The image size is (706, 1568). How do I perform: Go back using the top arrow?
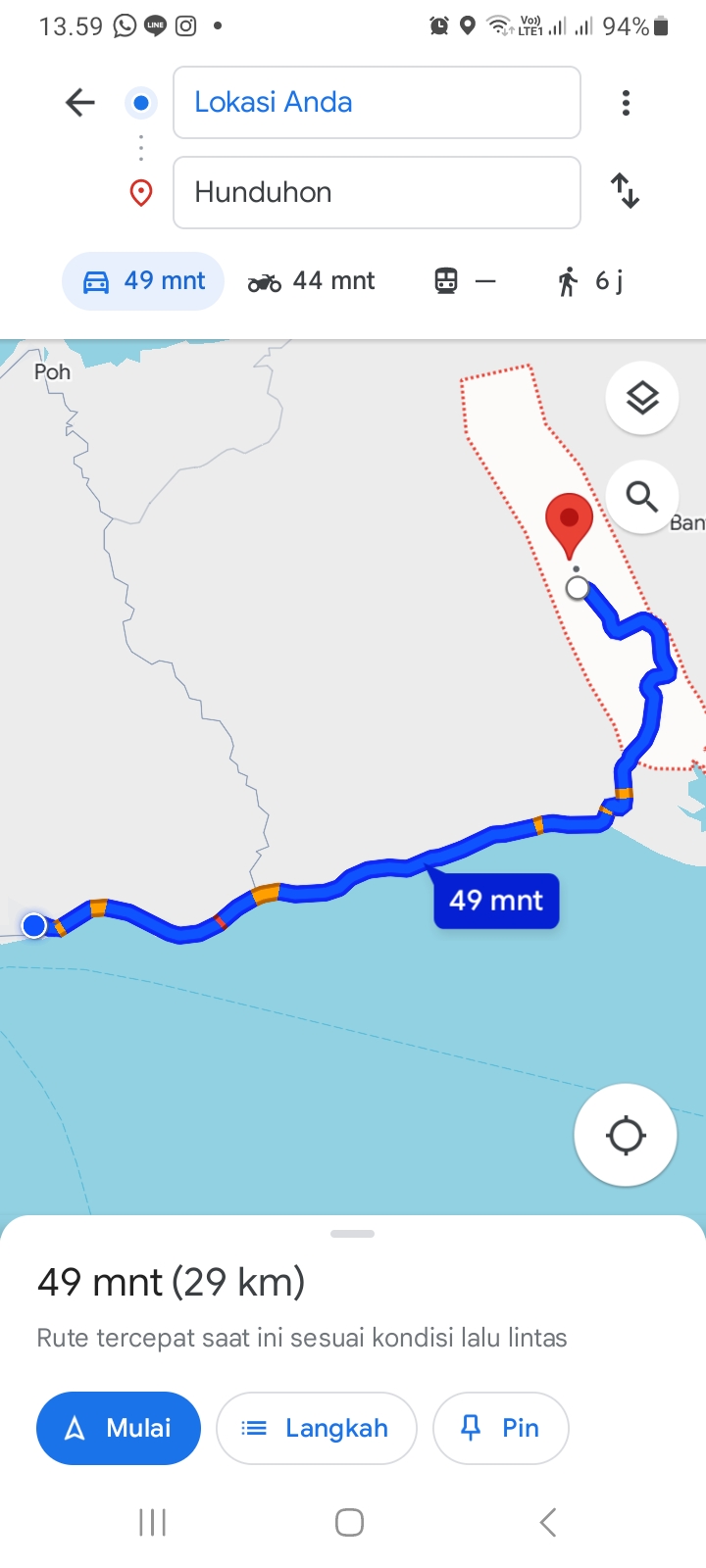80,102
